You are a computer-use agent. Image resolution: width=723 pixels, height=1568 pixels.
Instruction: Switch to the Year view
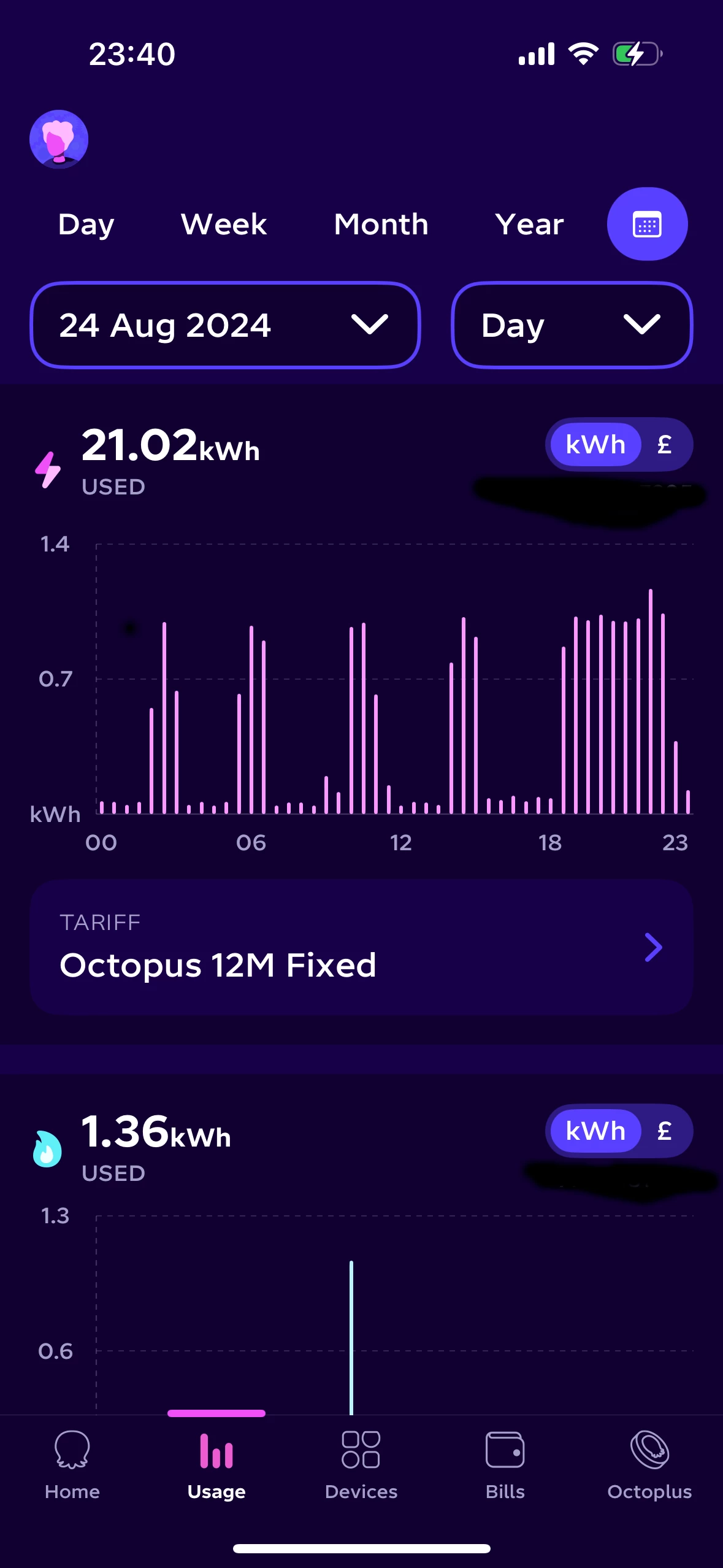pyautogui.click(x=529, y=225)
